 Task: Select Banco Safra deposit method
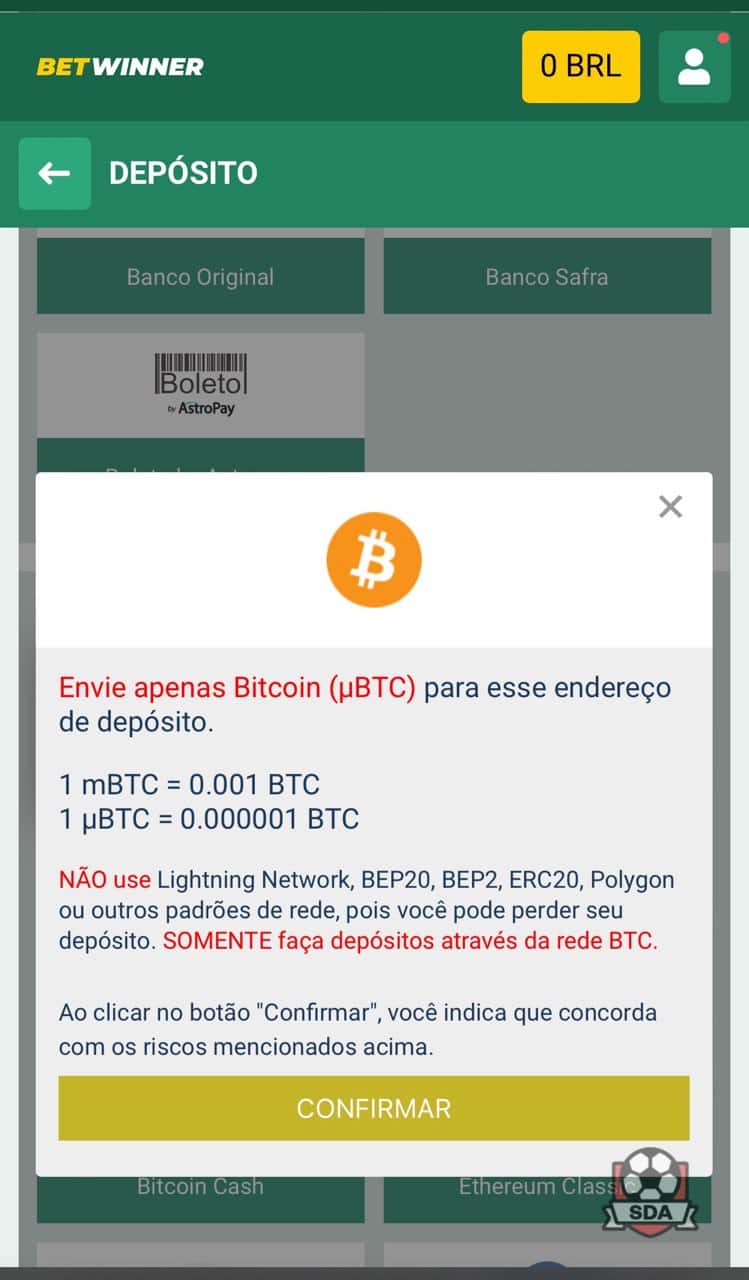(547, 277)
